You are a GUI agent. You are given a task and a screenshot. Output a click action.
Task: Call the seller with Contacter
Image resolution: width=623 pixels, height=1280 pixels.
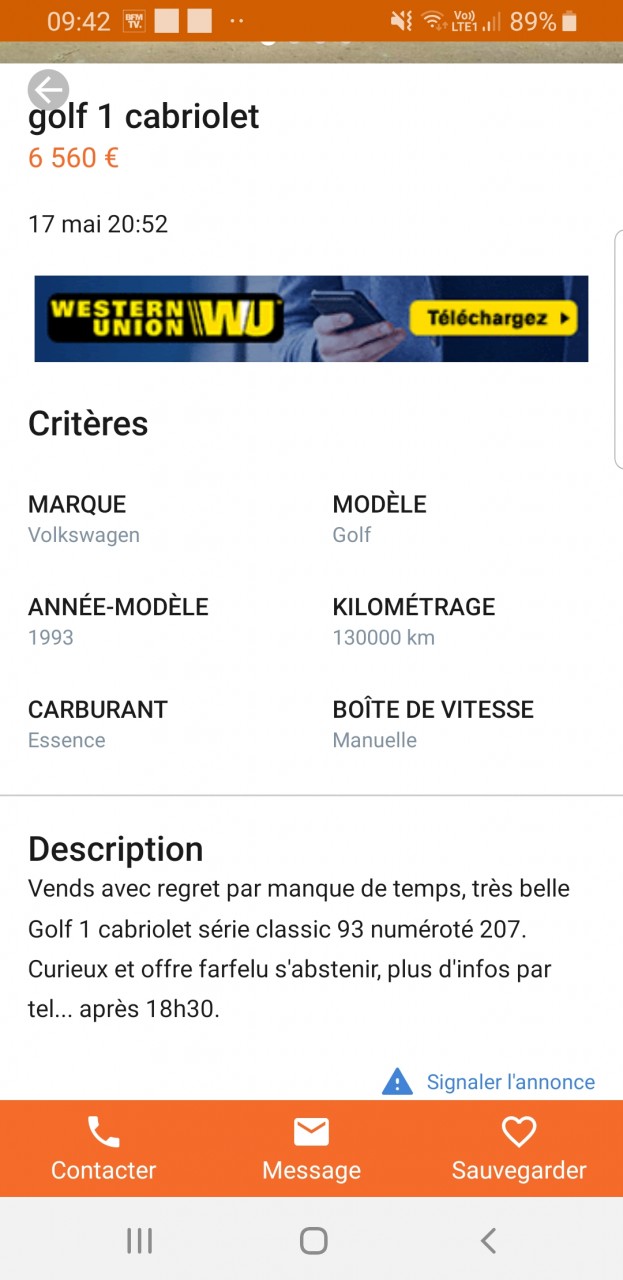pyautogui.click(x=104, y=1149)
